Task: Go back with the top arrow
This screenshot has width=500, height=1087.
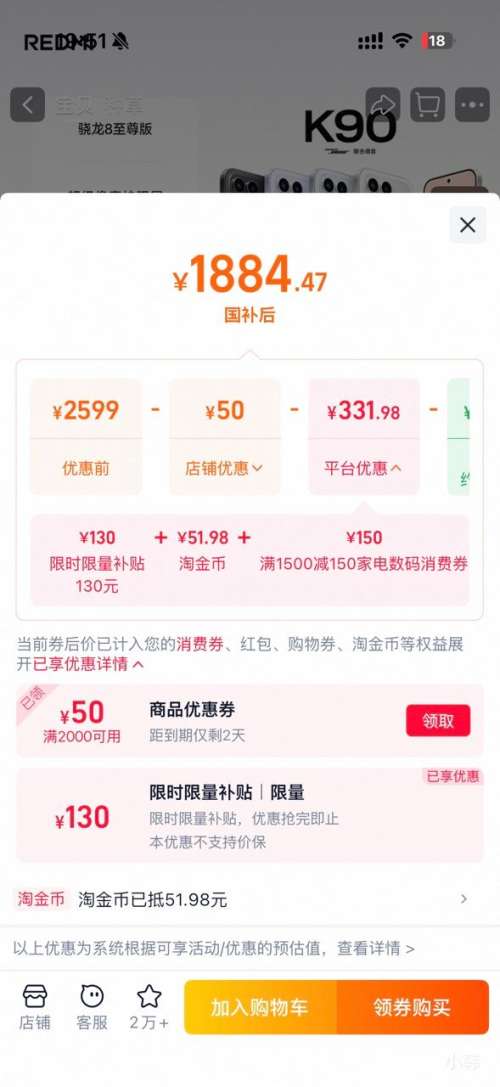Action: tap(28, 105)
